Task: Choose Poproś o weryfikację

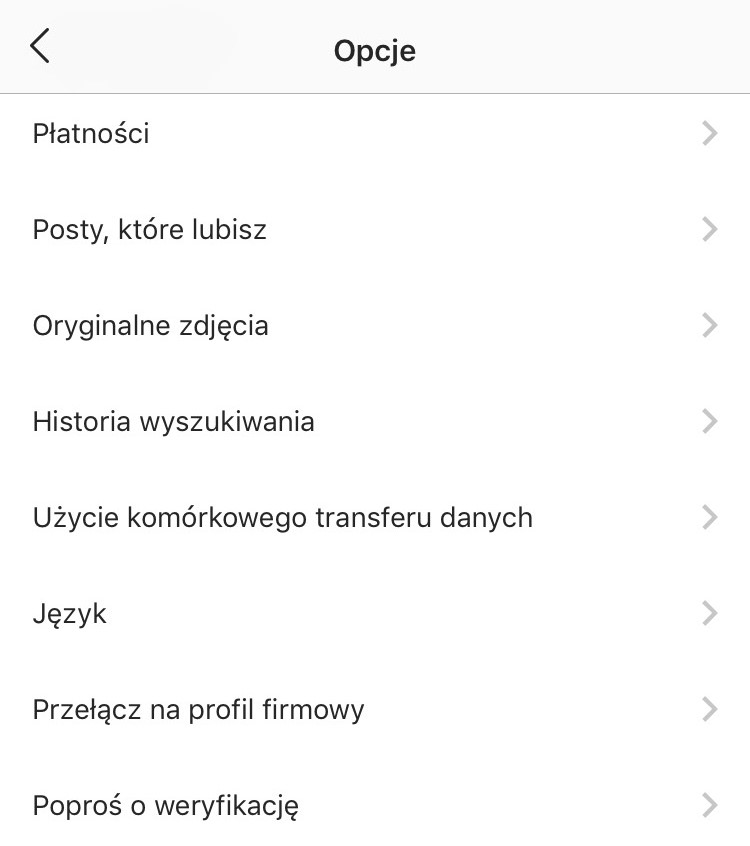Action: (375, 805)
